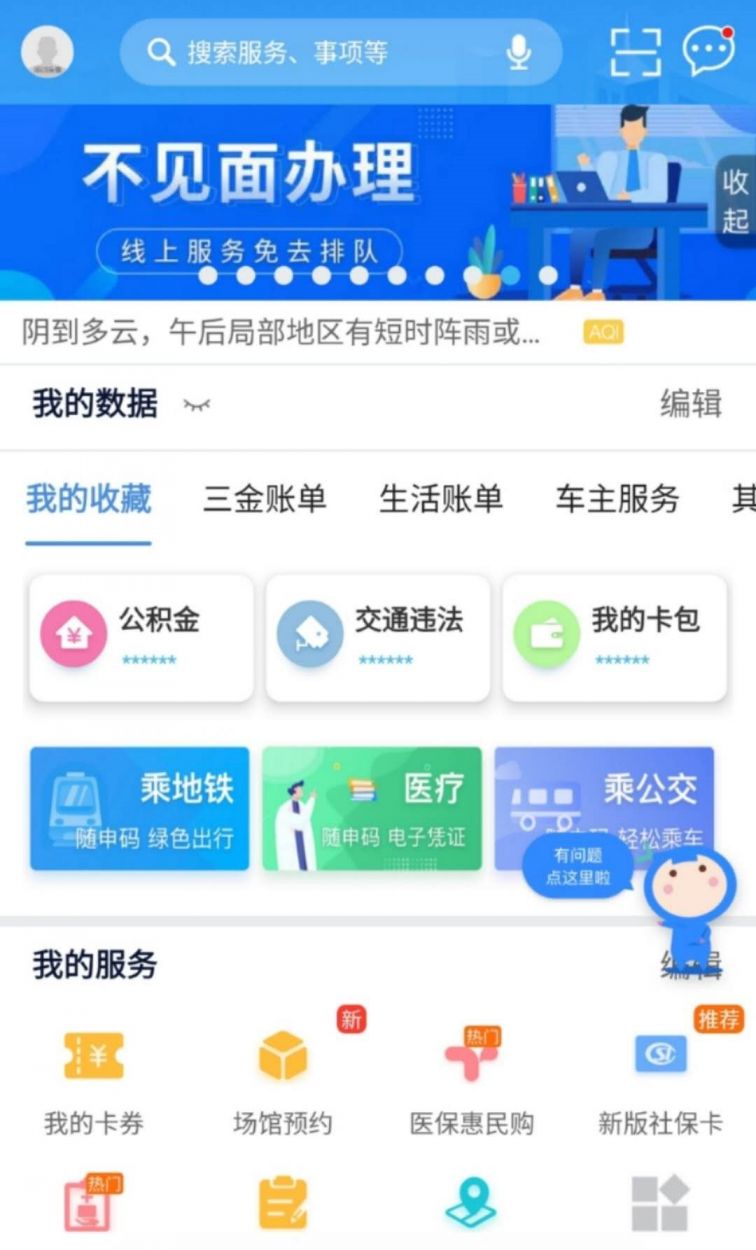Open the QR code scanner
Viewport: 756px width, 1250px height.
[x=636, y=50]
